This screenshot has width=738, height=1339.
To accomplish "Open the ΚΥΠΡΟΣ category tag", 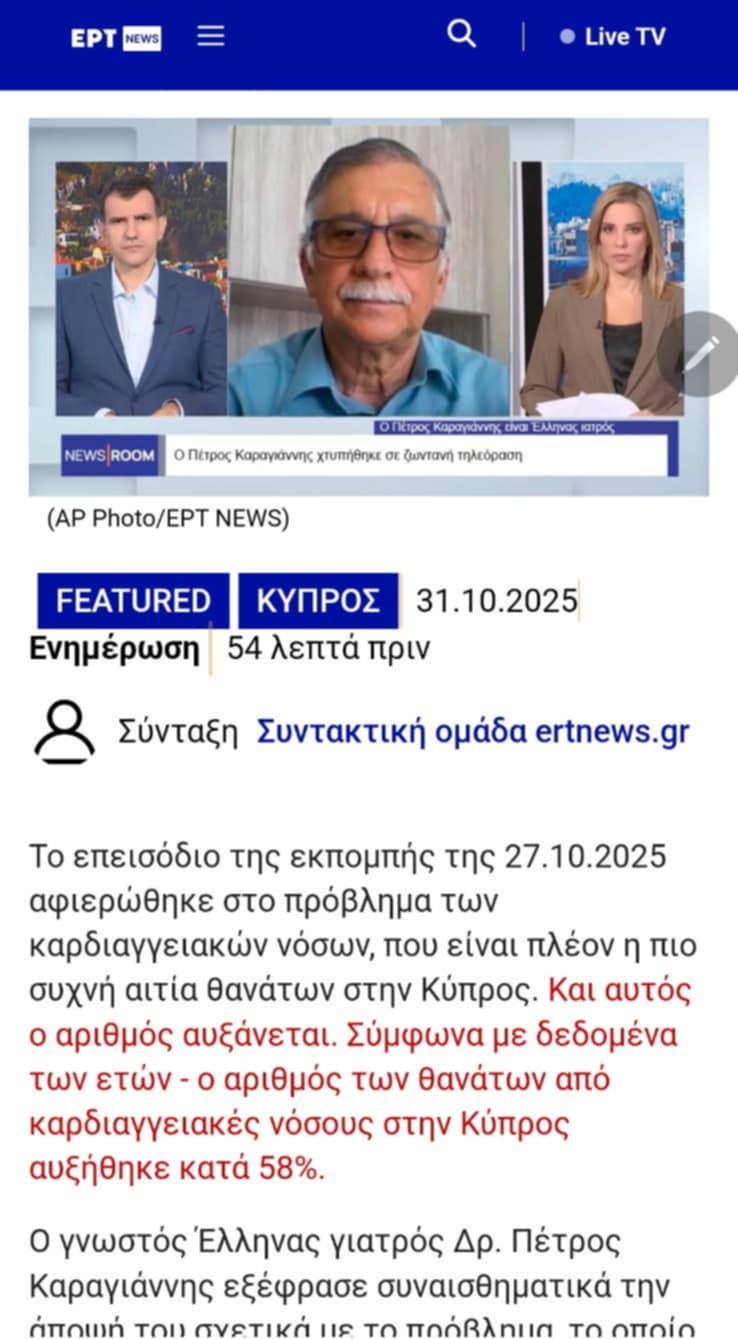I will pyautogui.click(x=318, y=601).
